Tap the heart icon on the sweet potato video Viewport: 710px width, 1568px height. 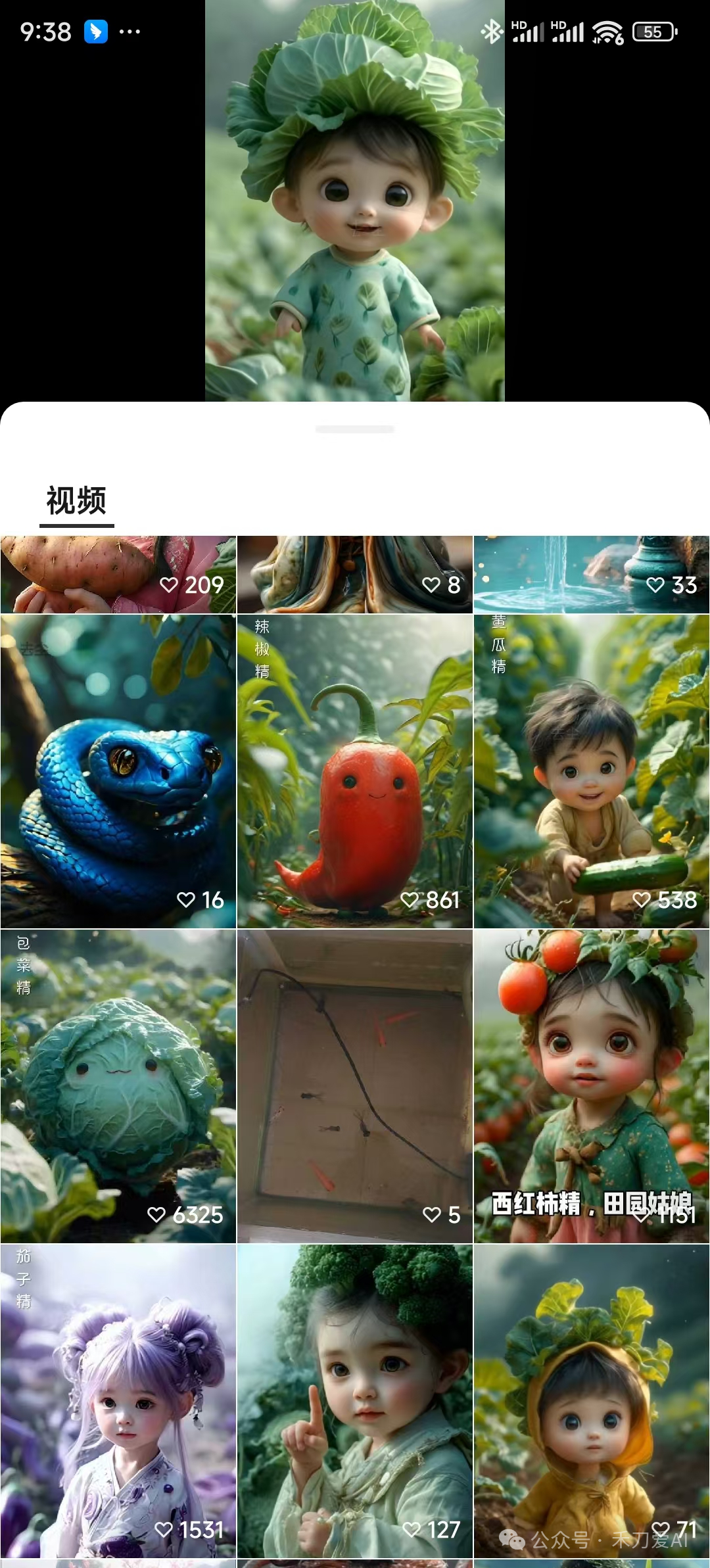click(x=170, y=583)
